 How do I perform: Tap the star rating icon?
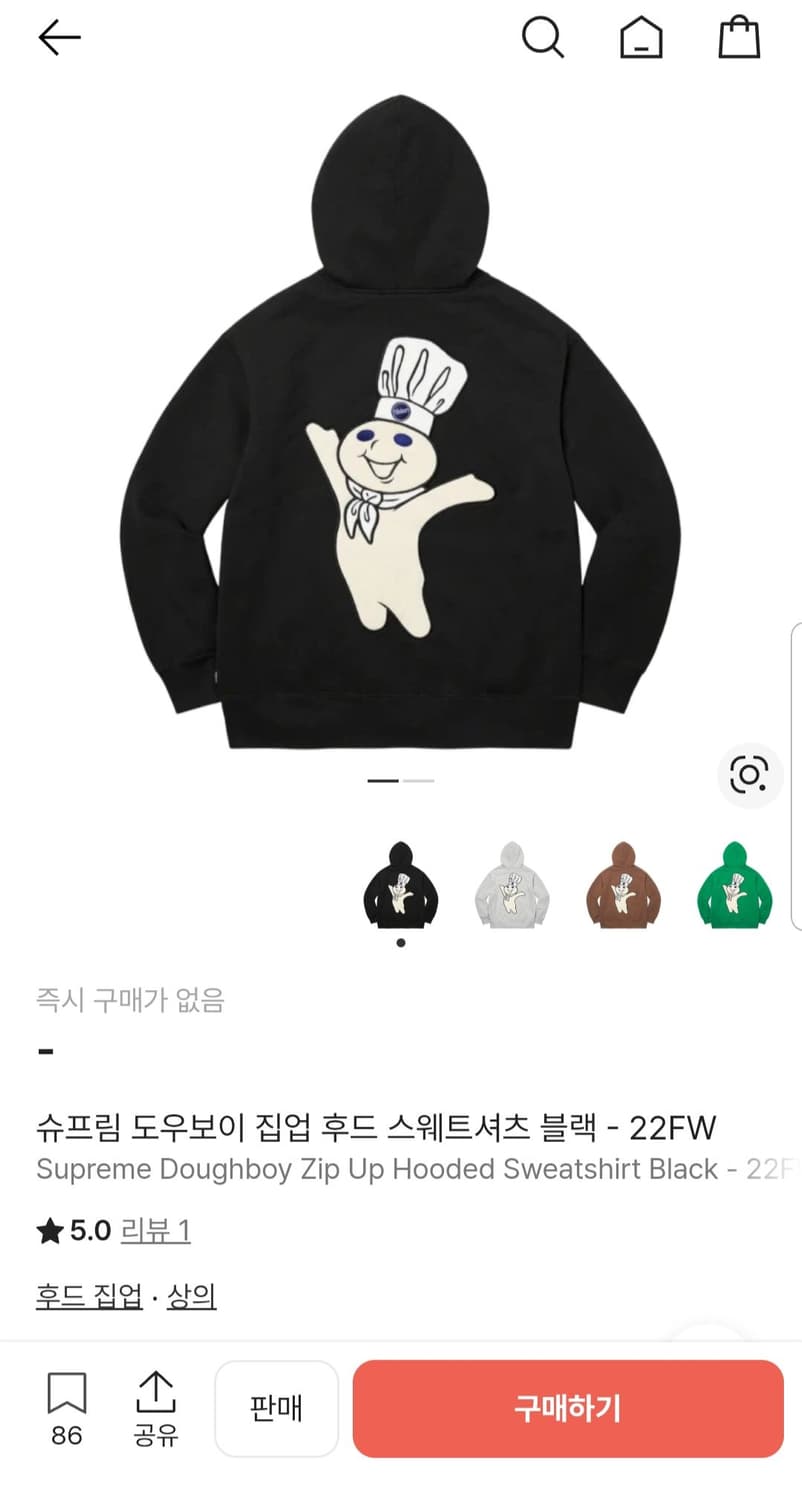48,1231
